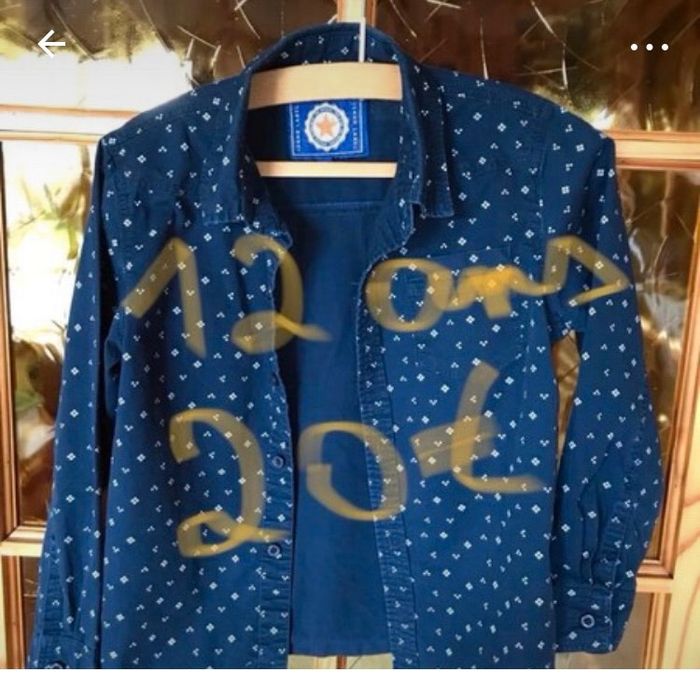The height and width of the screenshot is (700, 700).
Task: Go back using the arrow icon
Action: pos(50,44)
